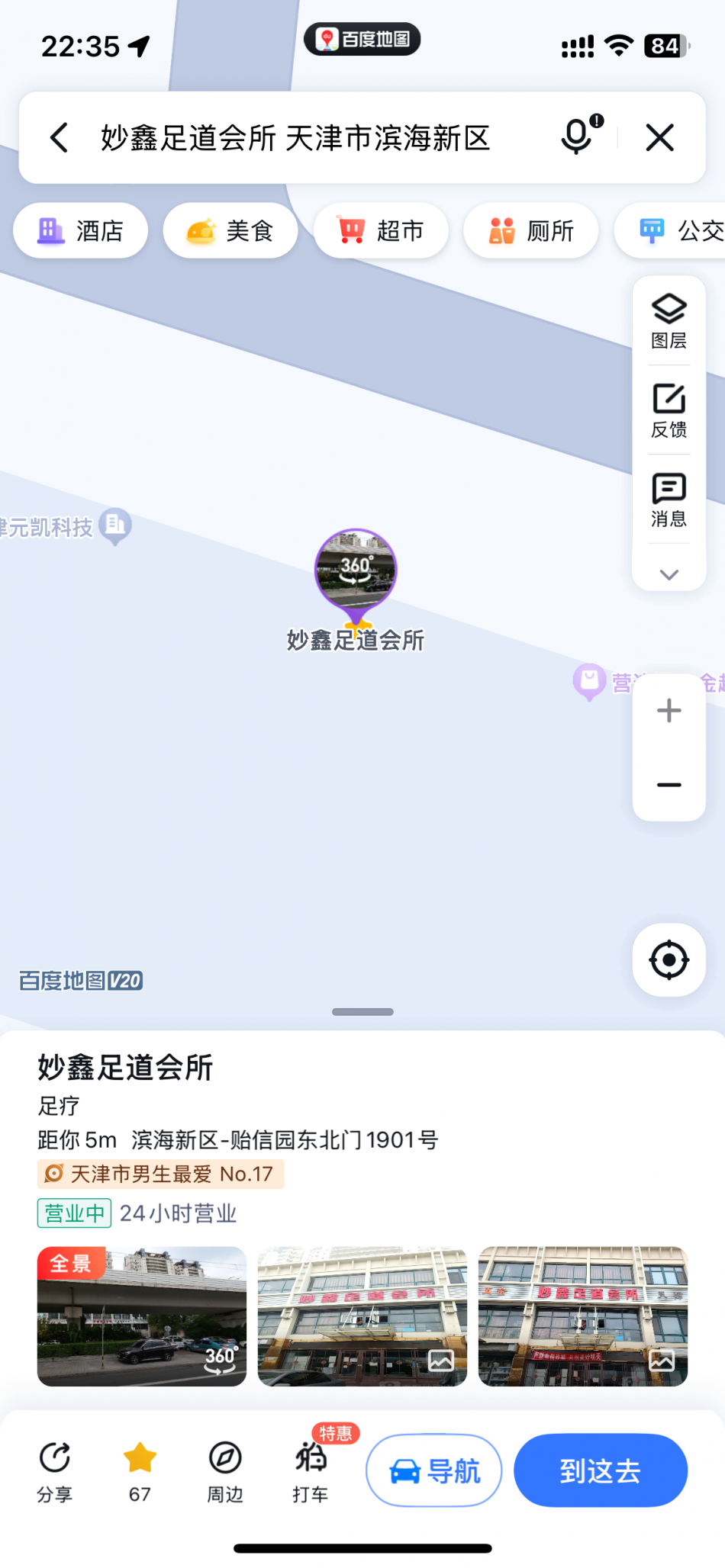Viewport: 725px width, 1568px height.
Task: Explore 周边 nearby places
Action: (x=225, y=1470)
